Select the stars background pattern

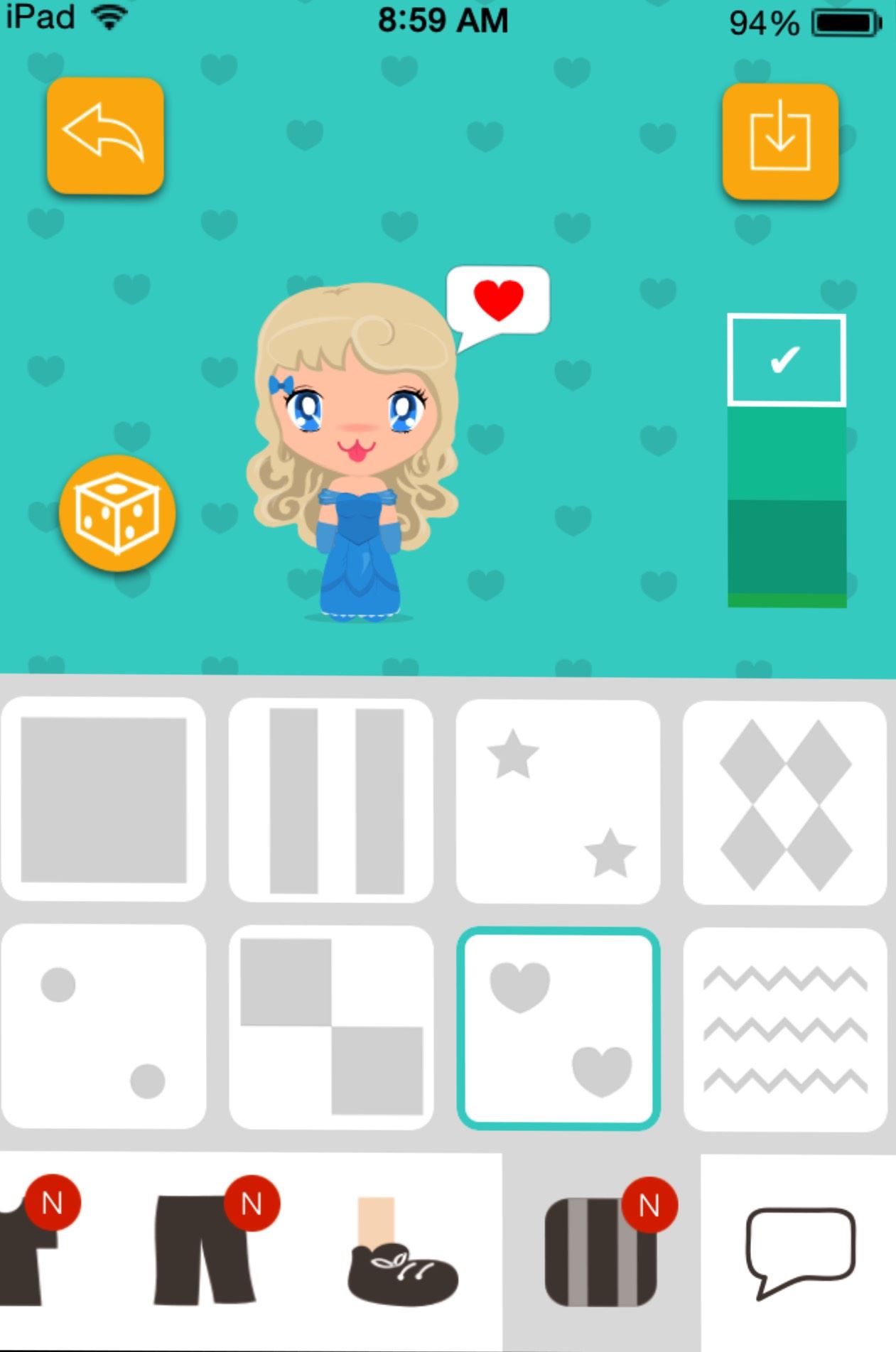click(x=558, y=801)
